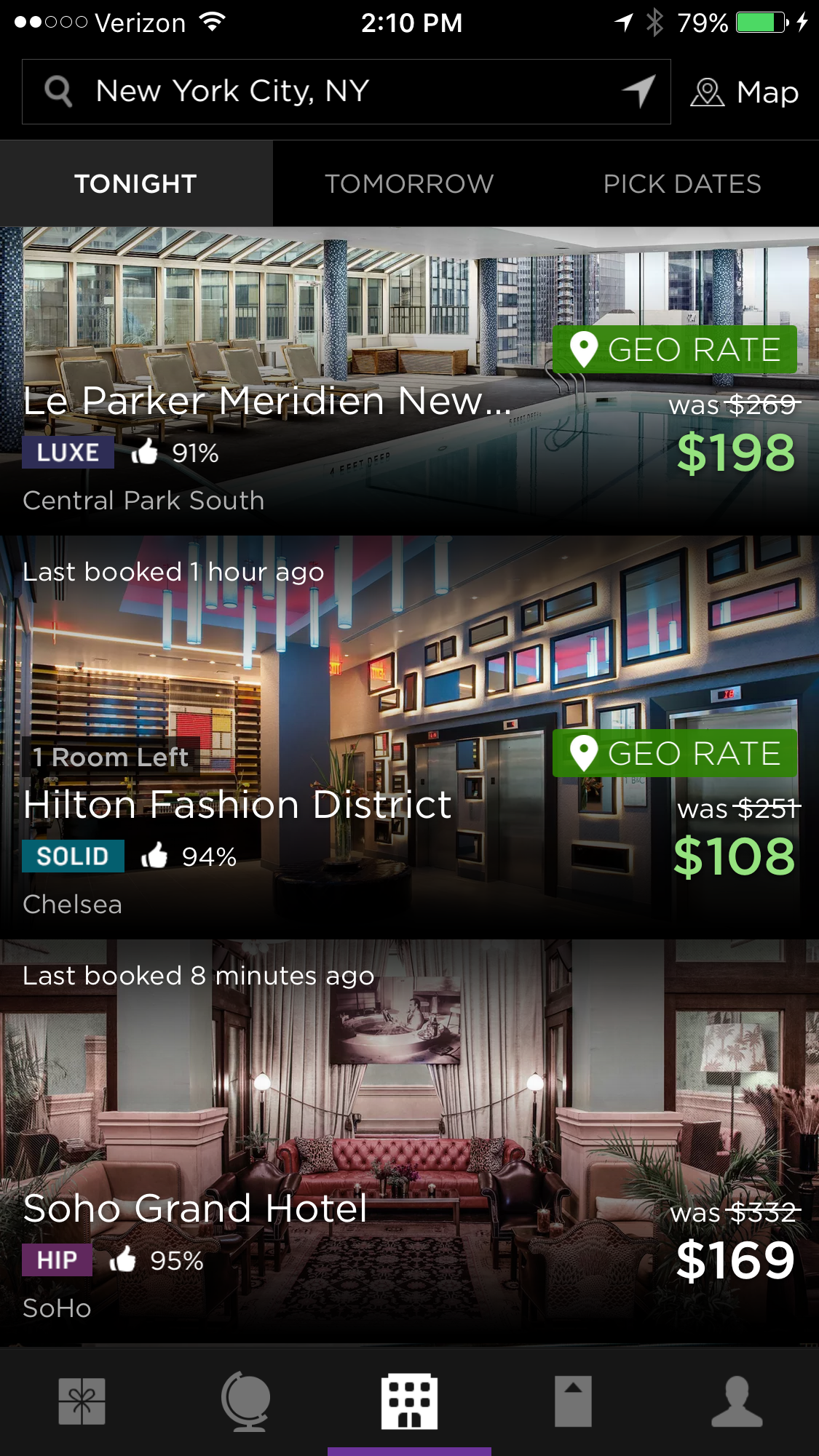Image resolution: width=819 pixels, height=1456 pixels.
Task: Switch to the Tomorrow tab
Action: 409,184
